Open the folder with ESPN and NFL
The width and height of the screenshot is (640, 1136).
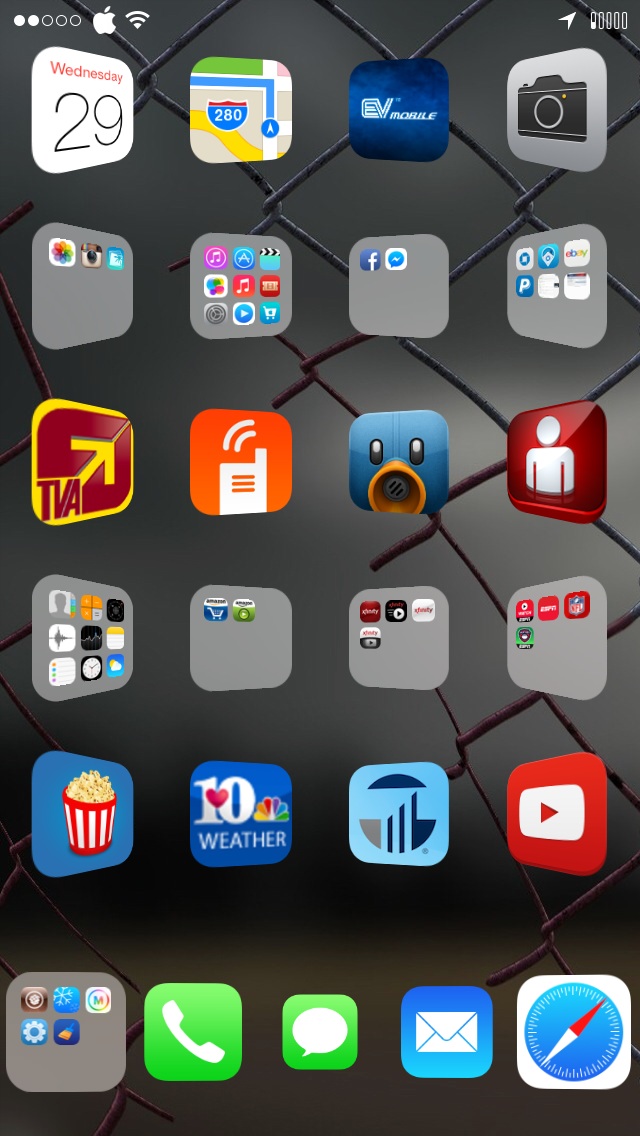557,638
